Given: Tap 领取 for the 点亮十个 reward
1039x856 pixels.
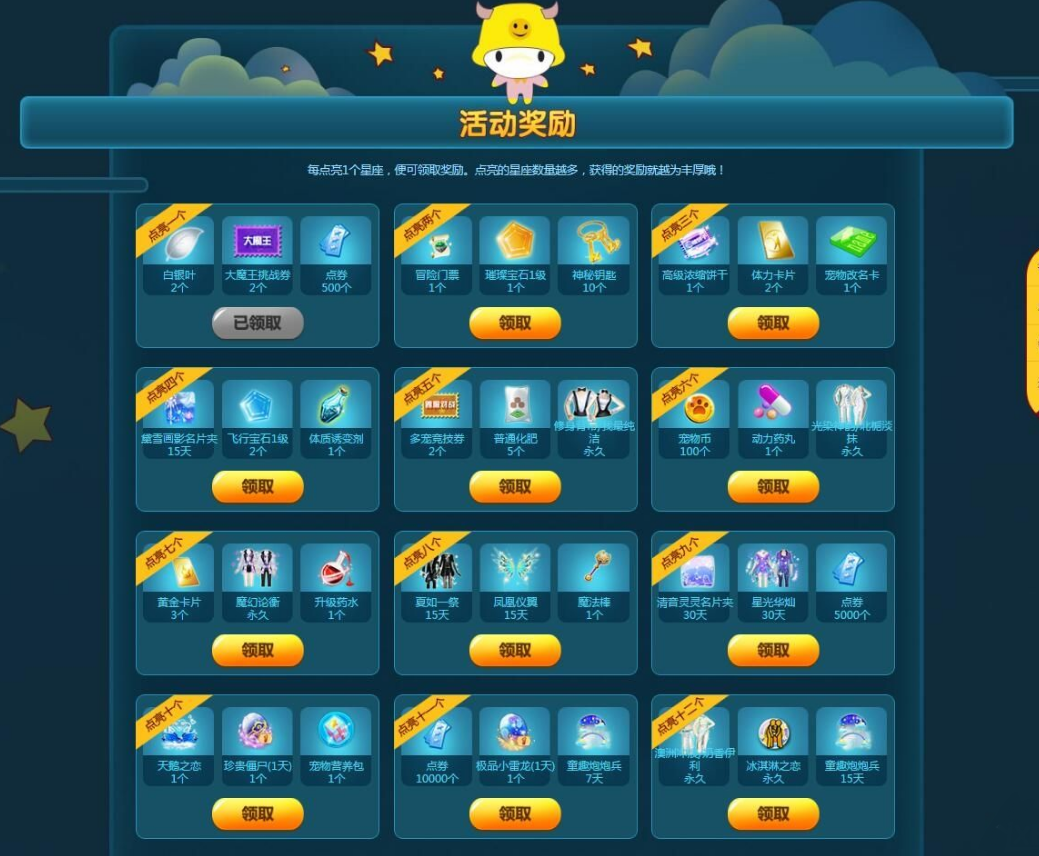Looking at the screenshot, I should [257, 814].
